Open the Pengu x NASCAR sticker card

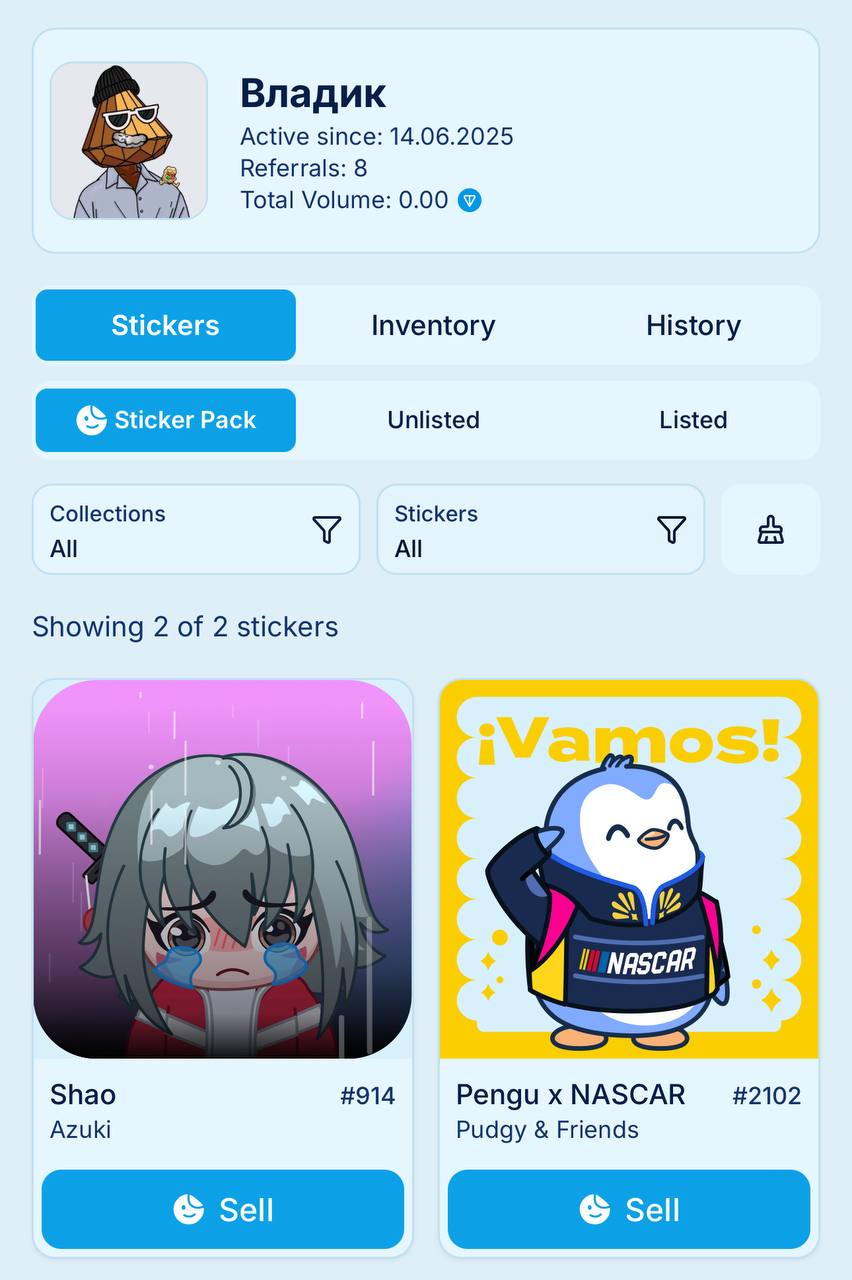tap(628, 870)
